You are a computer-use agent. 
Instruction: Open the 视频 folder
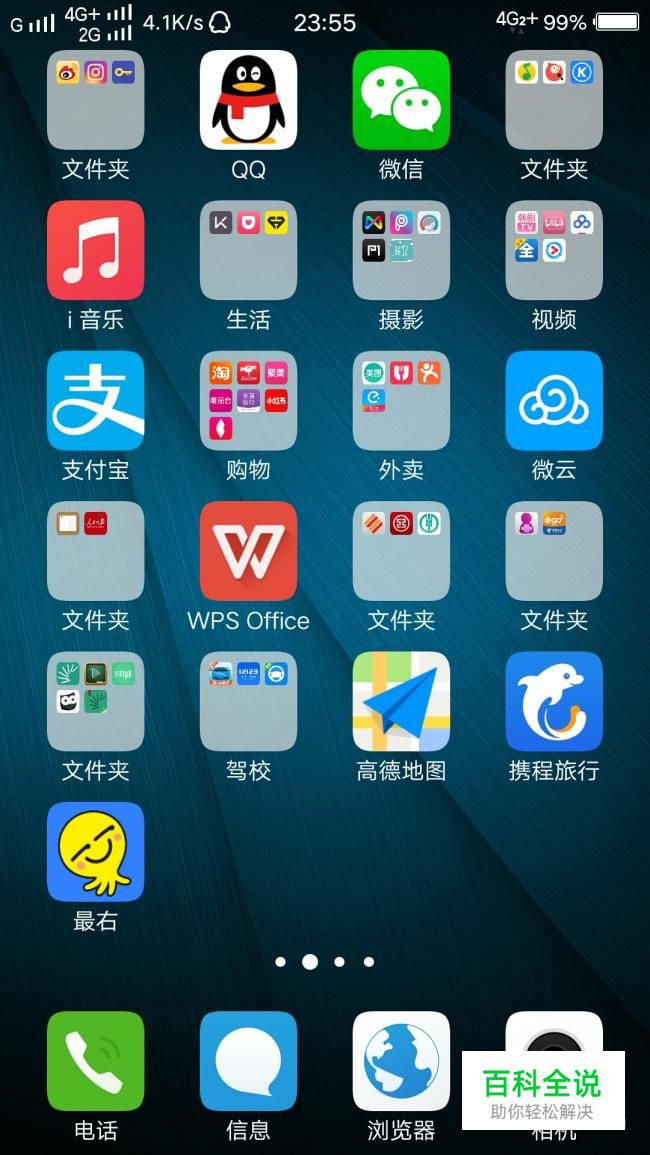[x=554, y=250]
